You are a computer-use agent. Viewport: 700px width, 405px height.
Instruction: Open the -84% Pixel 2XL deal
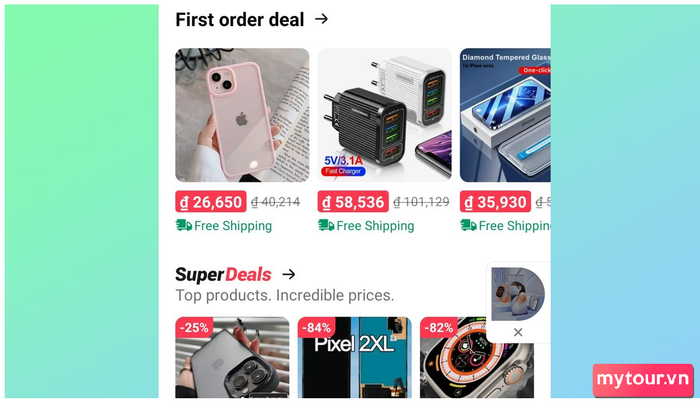click(x=355, y=360)
